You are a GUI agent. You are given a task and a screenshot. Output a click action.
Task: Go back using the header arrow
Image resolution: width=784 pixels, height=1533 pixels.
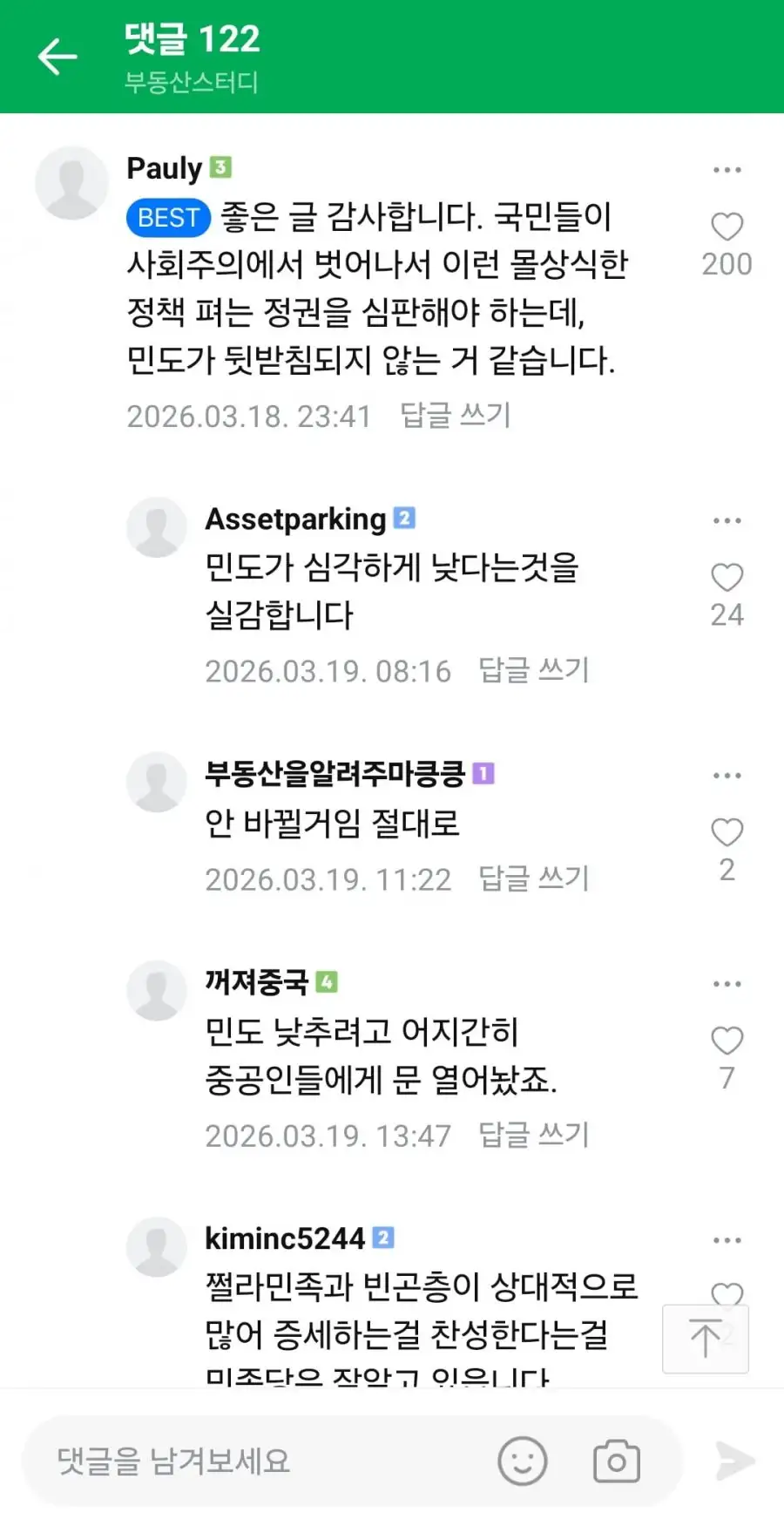(57, 58)
